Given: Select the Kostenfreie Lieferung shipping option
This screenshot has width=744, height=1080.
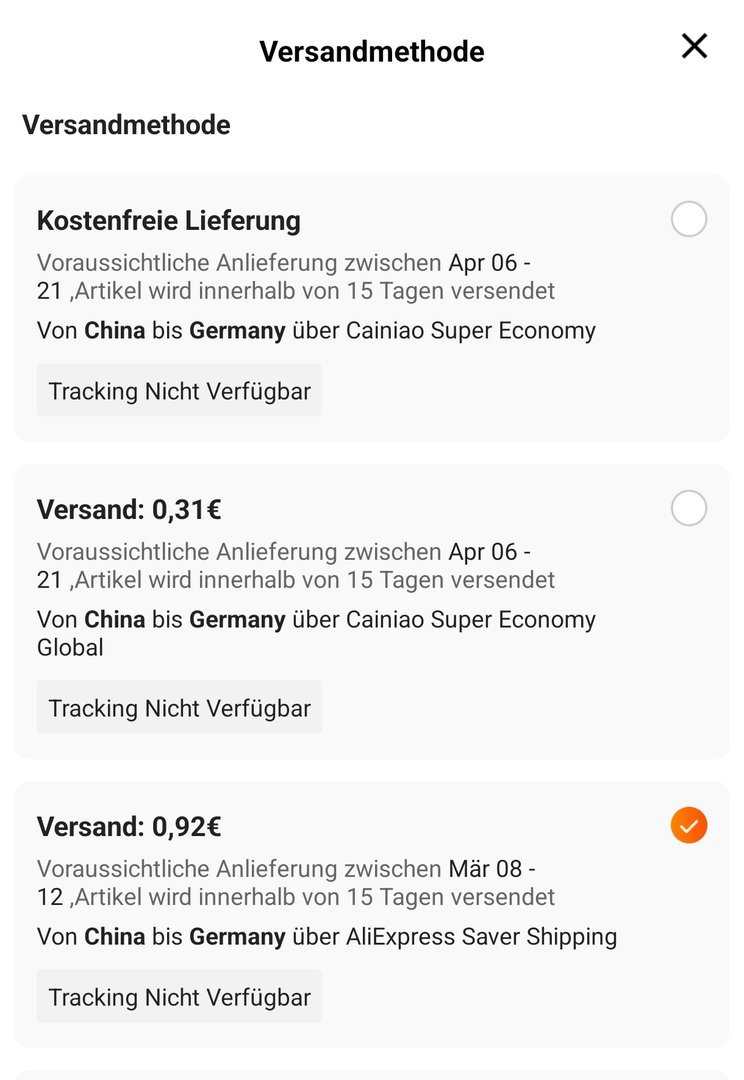Looking at the screenshot, I should point(688,219).
